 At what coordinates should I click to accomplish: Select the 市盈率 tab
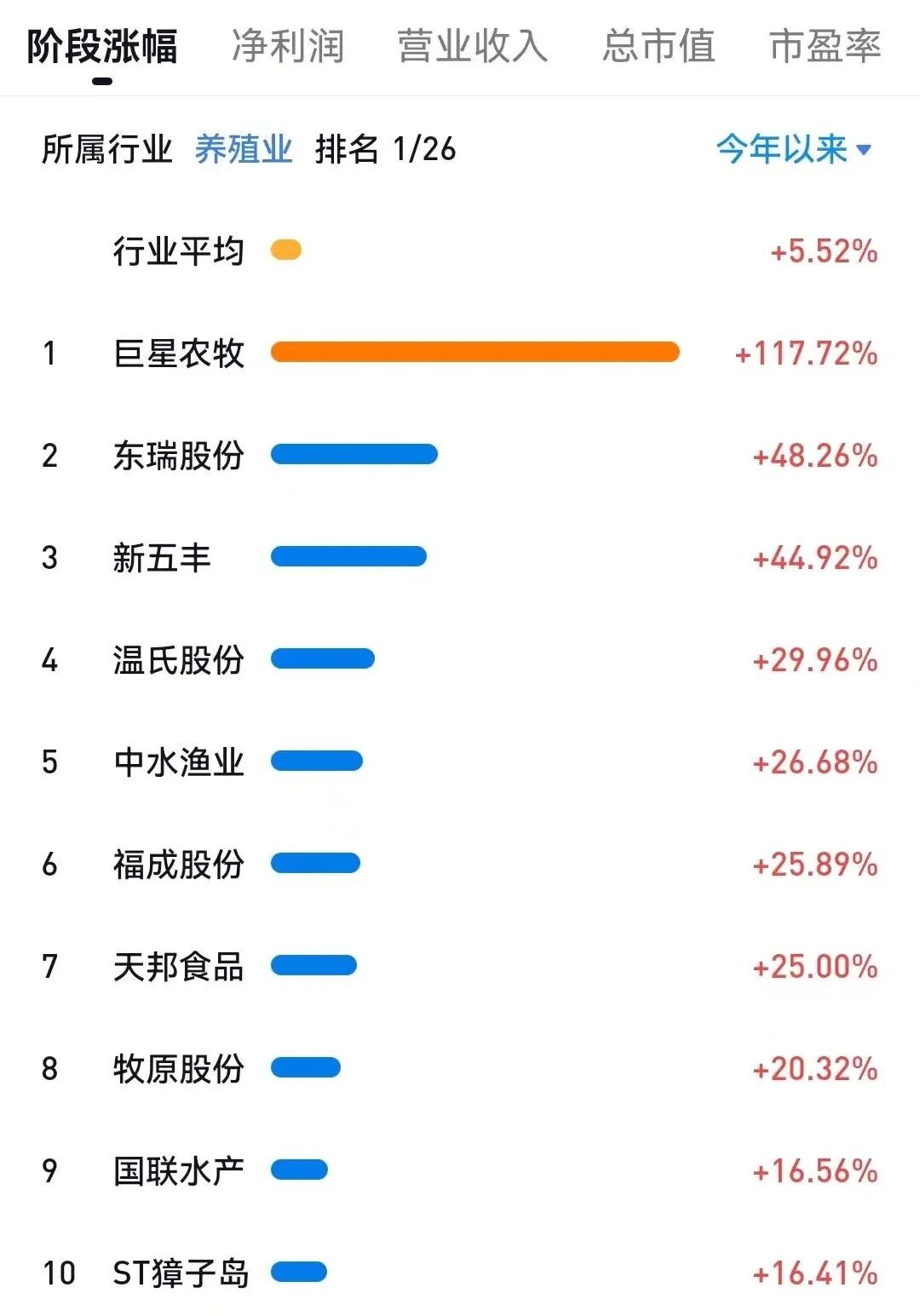(x=824, y=46)
